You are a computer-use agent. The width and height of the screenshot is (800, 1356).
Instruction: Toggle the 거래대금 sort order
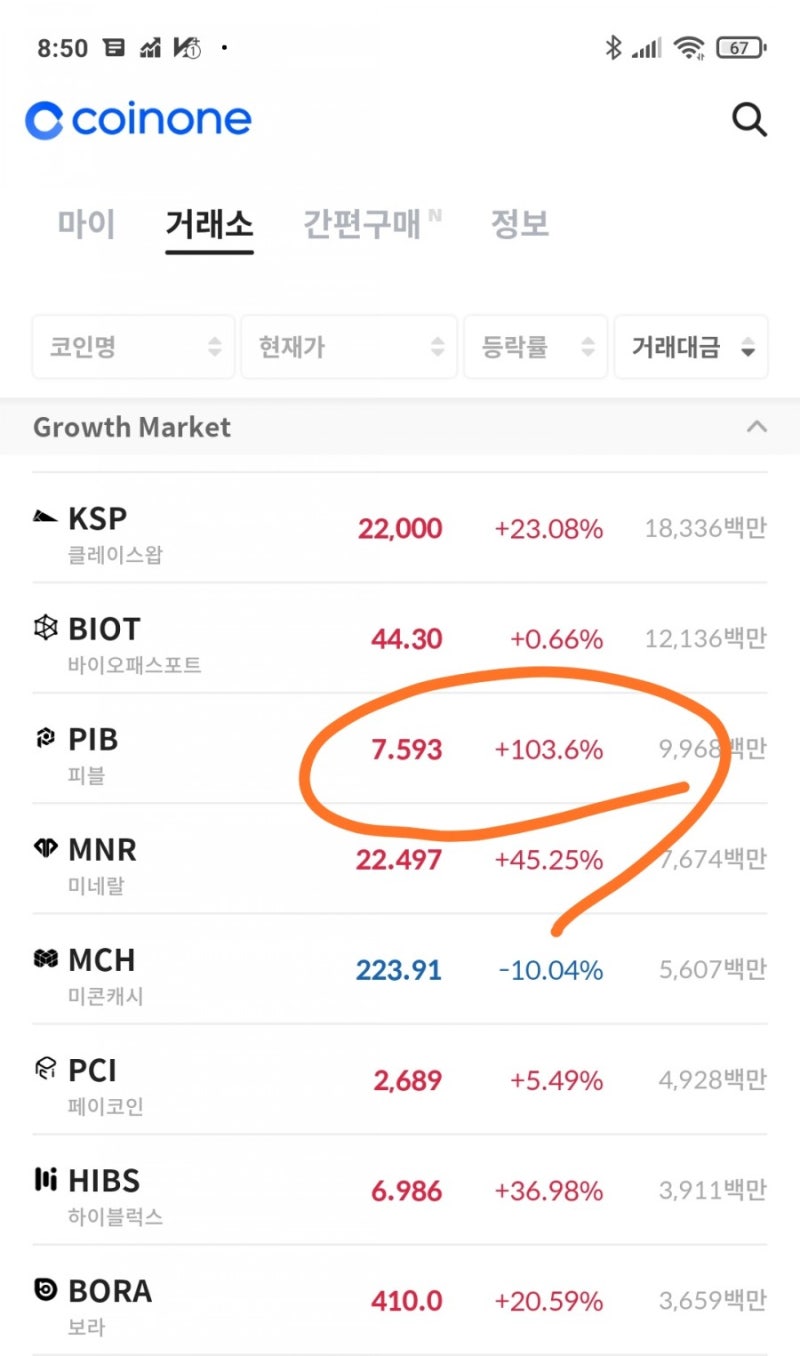[x=691, y=347]
